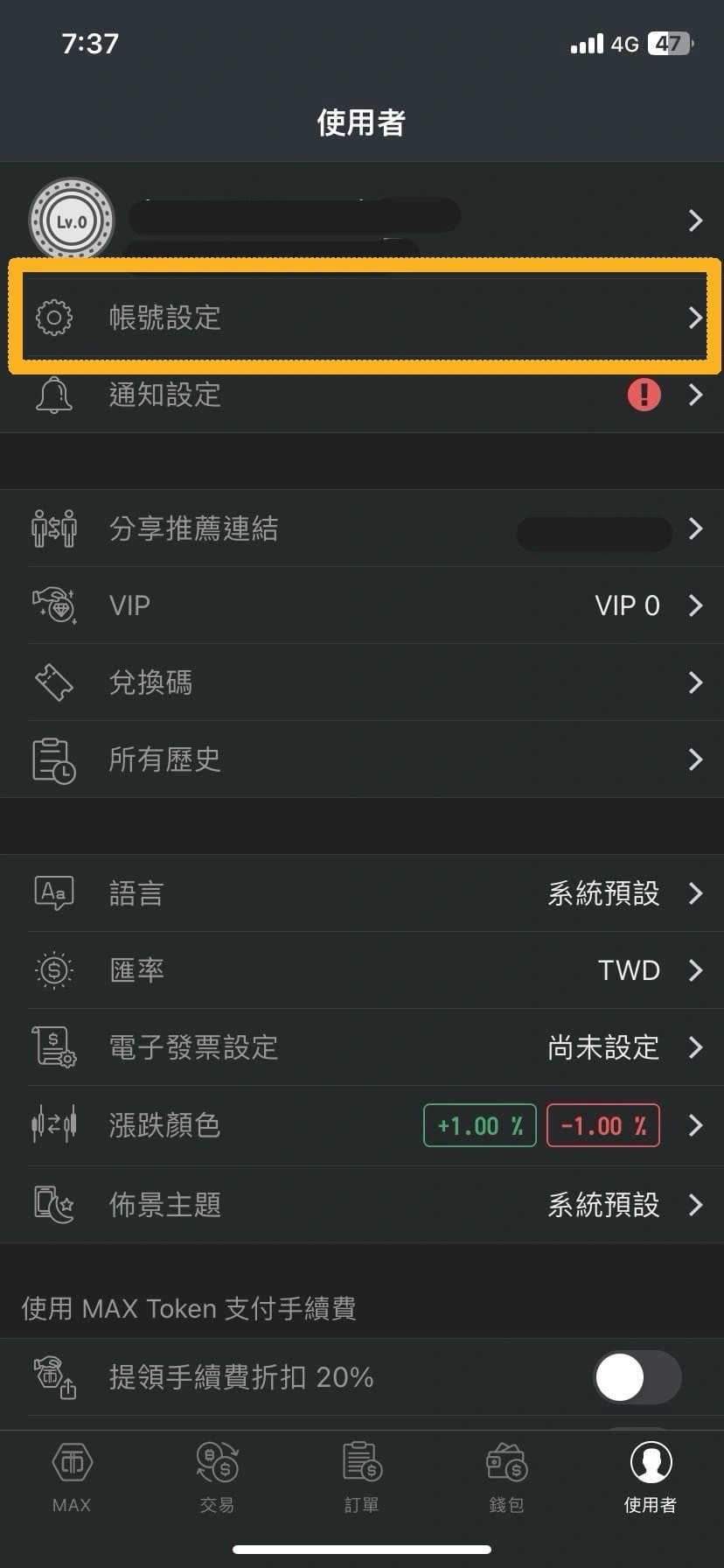
Task: Switch to the 交易 trade tab
Action: 217,1477
